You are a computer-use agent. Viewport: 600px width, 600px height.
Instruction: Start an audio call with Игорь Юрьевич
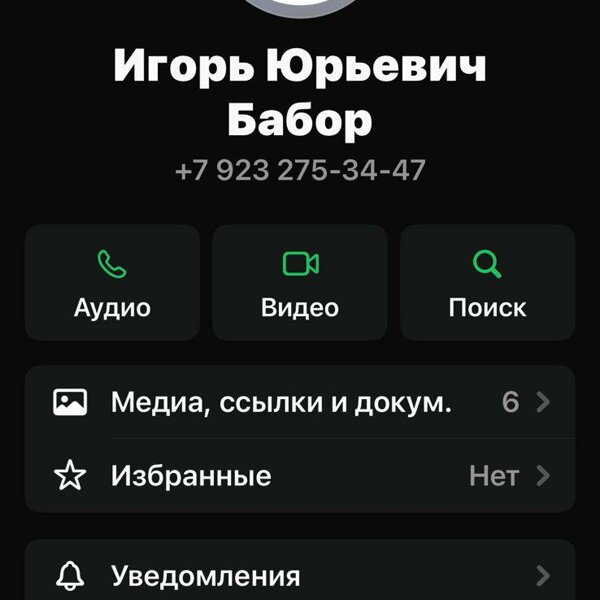pyautogui.click(x=112, y=283)
